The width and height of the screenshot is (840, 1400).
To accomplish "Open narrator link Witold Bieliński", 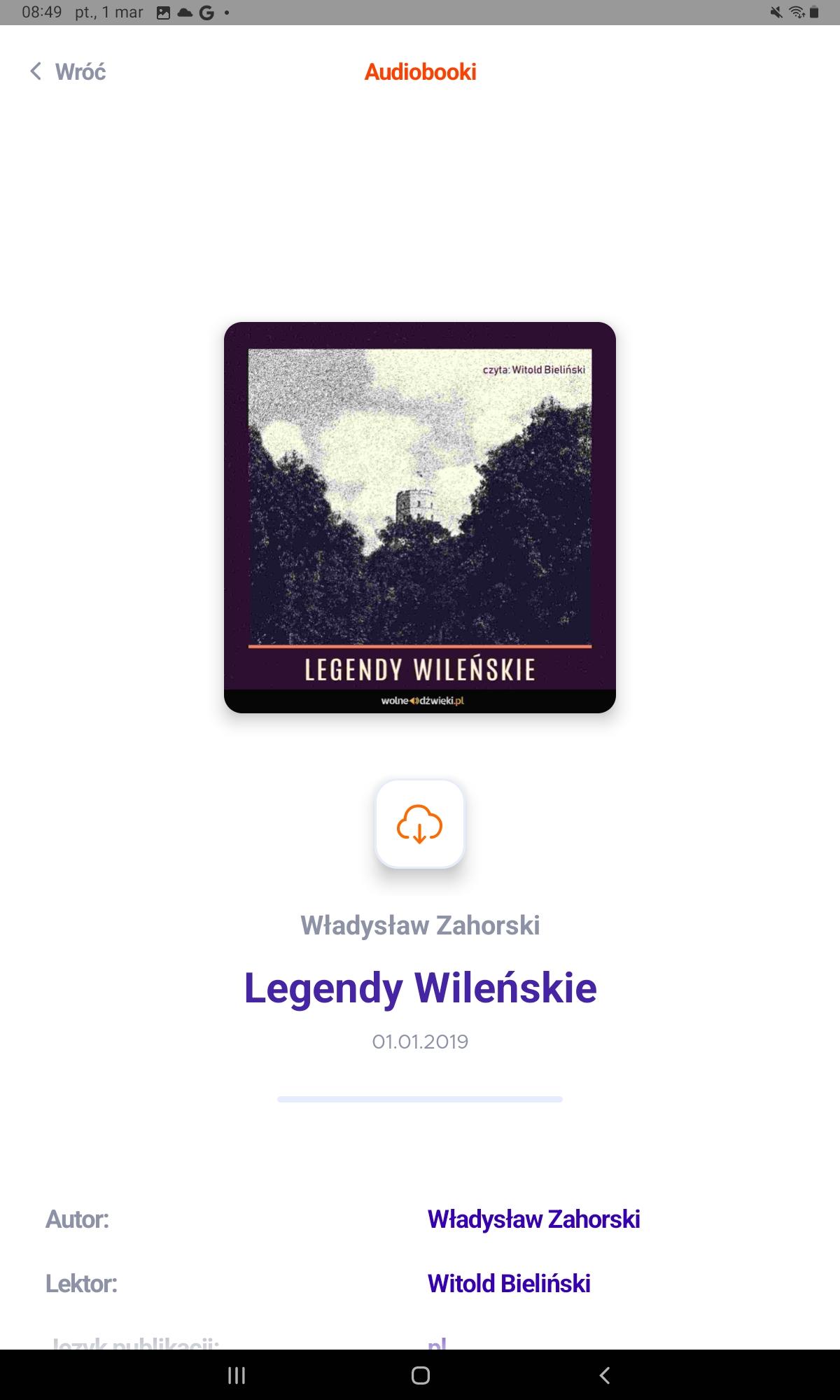I will pyautogui.click(x=509, y=1284).
